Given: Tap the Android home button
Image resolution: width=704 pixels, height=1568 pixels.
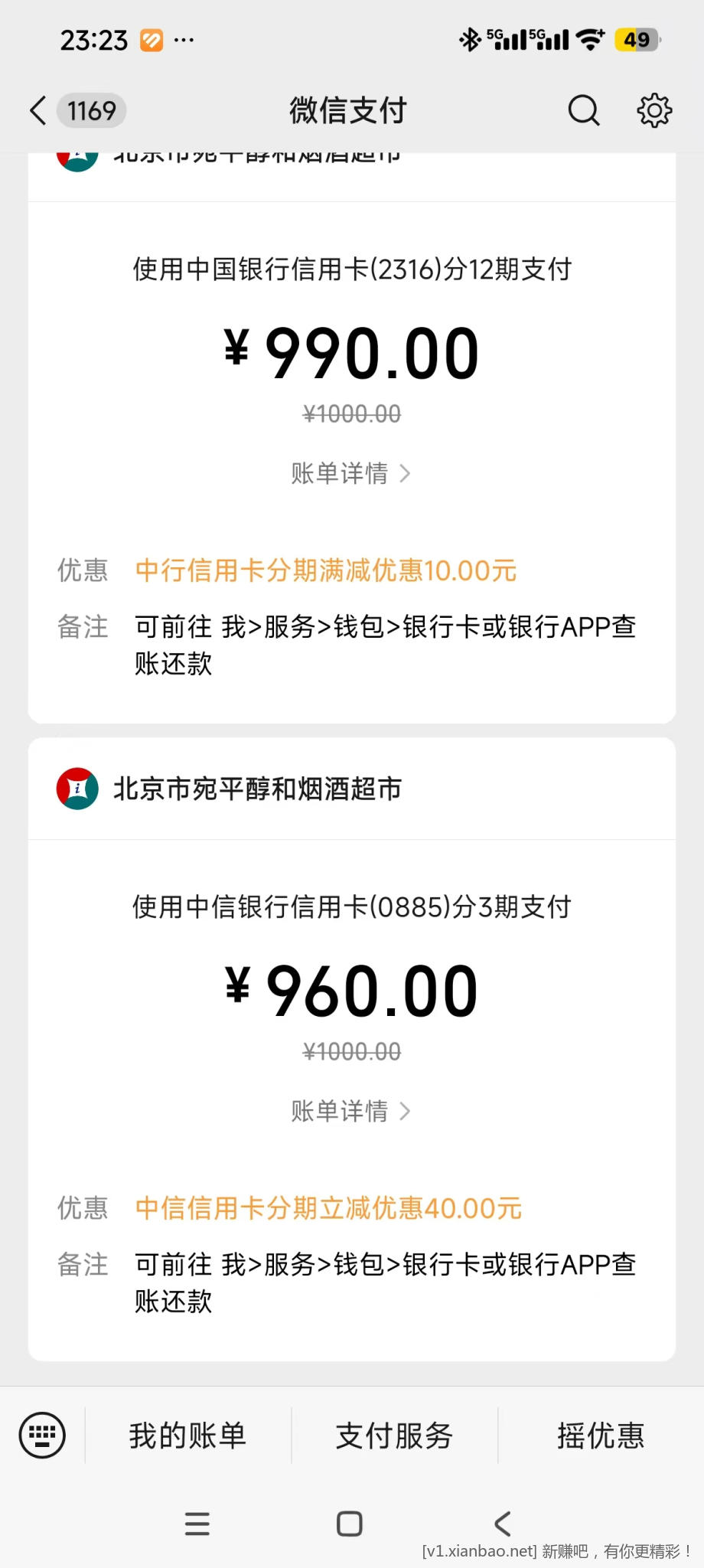Looking at the screenshot, I should coord(349,1524).
